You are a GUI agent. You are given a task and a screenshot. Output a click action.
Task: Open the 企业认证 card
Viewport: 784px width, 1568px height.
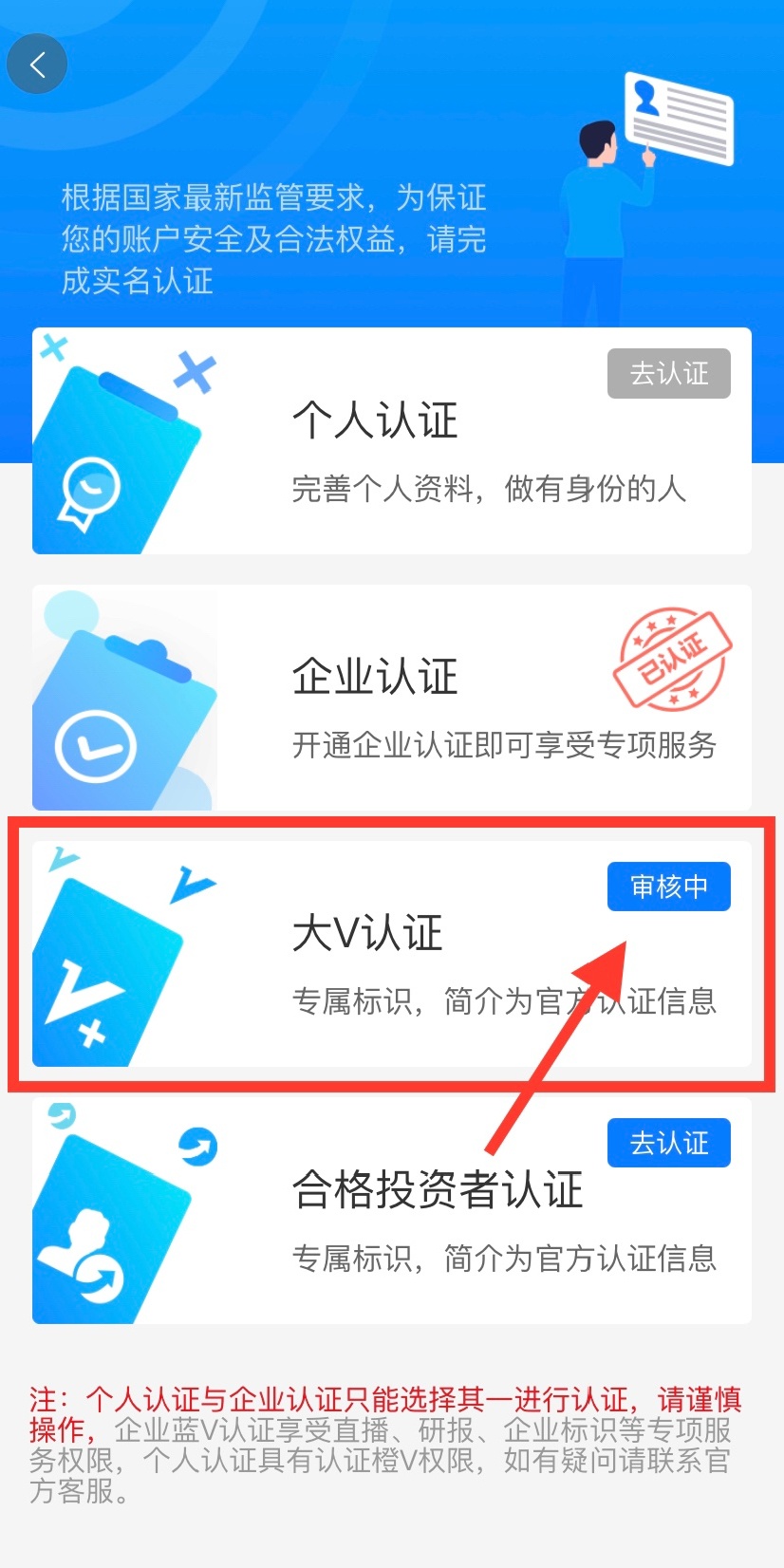pyautogui.click(x=391, y=698)
